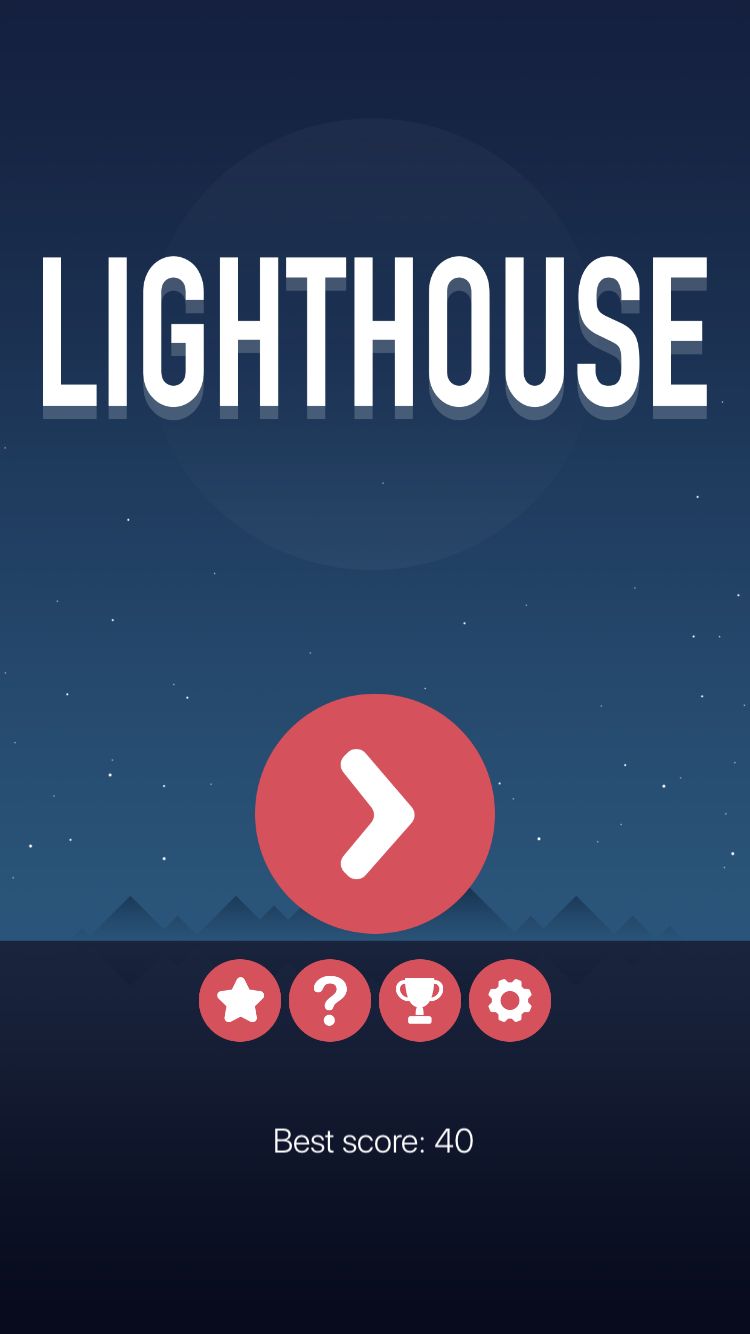Screen dimensions: 750x1334
Task: Tap the star rate button
Action: 240,1000
